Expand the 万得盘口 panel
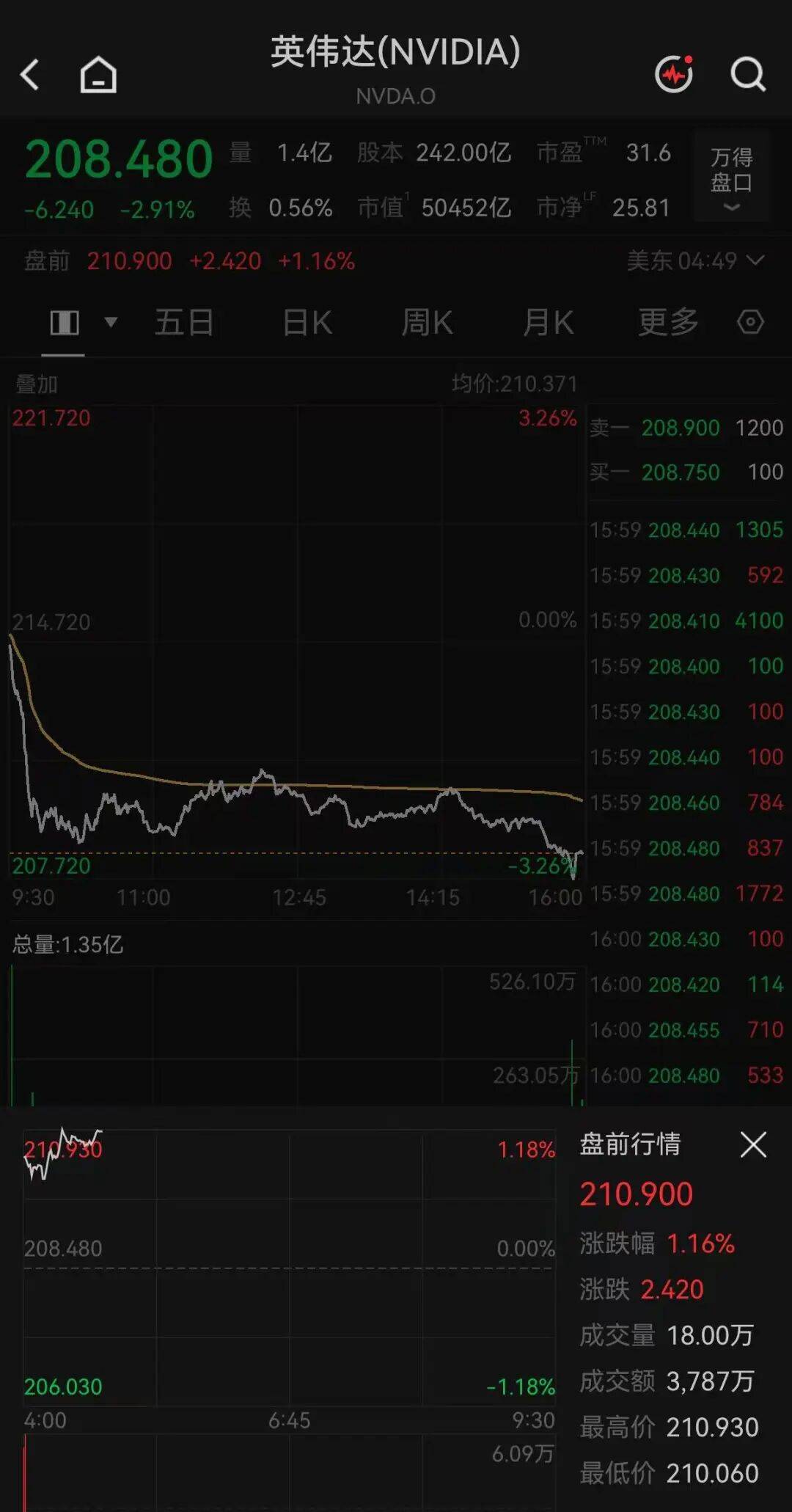Image resolution: width=792 pixels, height=1512 pixels. pyautogui.click(x=731, y=177)
